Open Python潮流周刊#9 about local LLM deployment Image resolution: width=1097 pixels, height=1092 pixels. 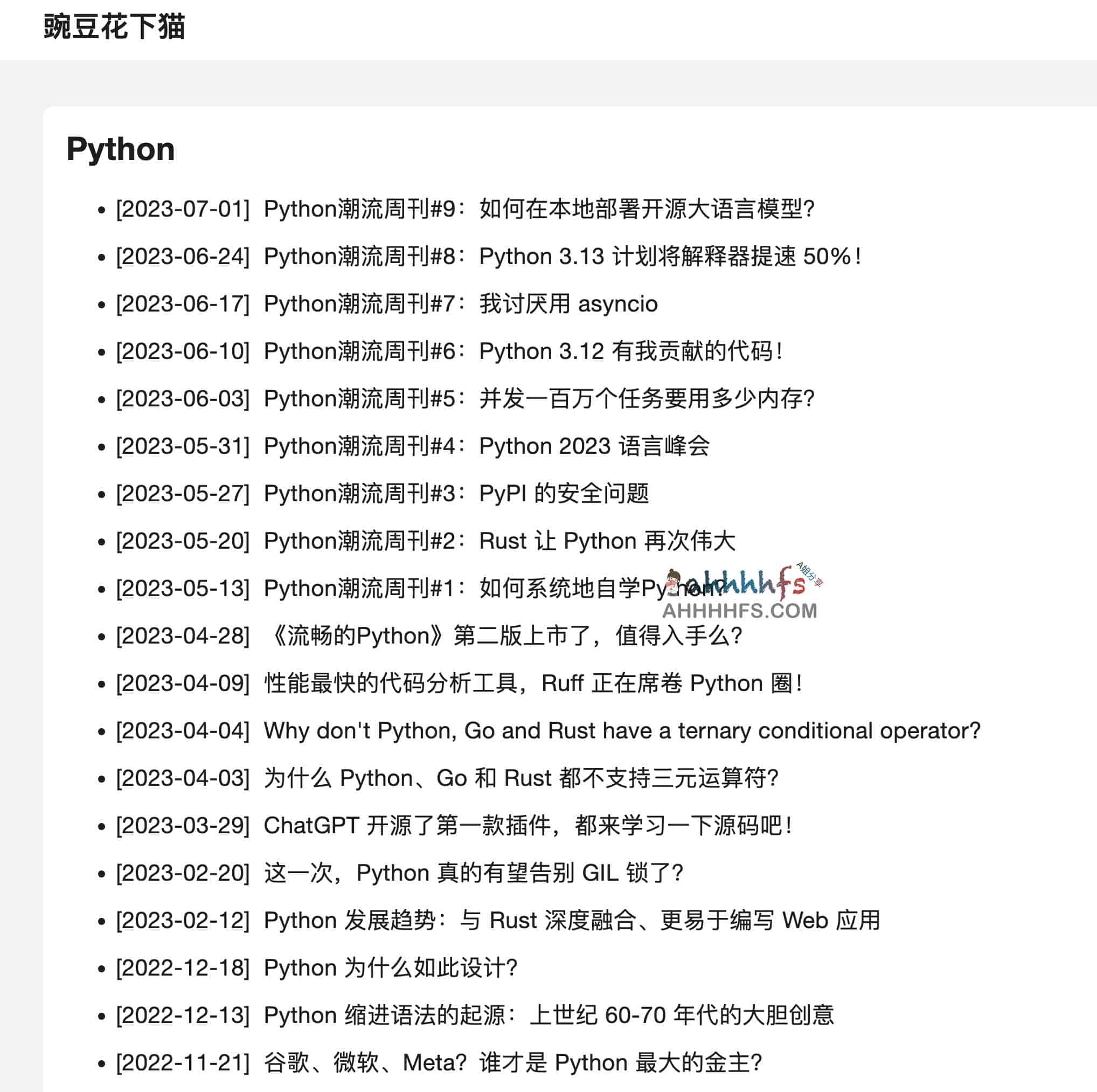click(538, 209)
